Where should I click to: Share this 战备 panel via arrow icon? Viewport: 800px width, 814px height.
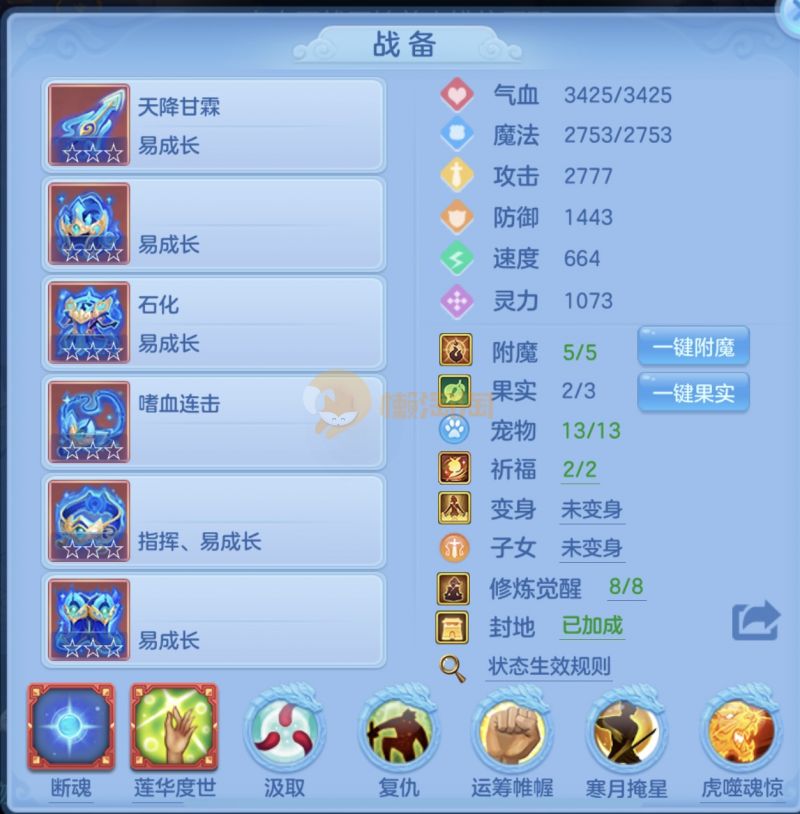point(755,621)
